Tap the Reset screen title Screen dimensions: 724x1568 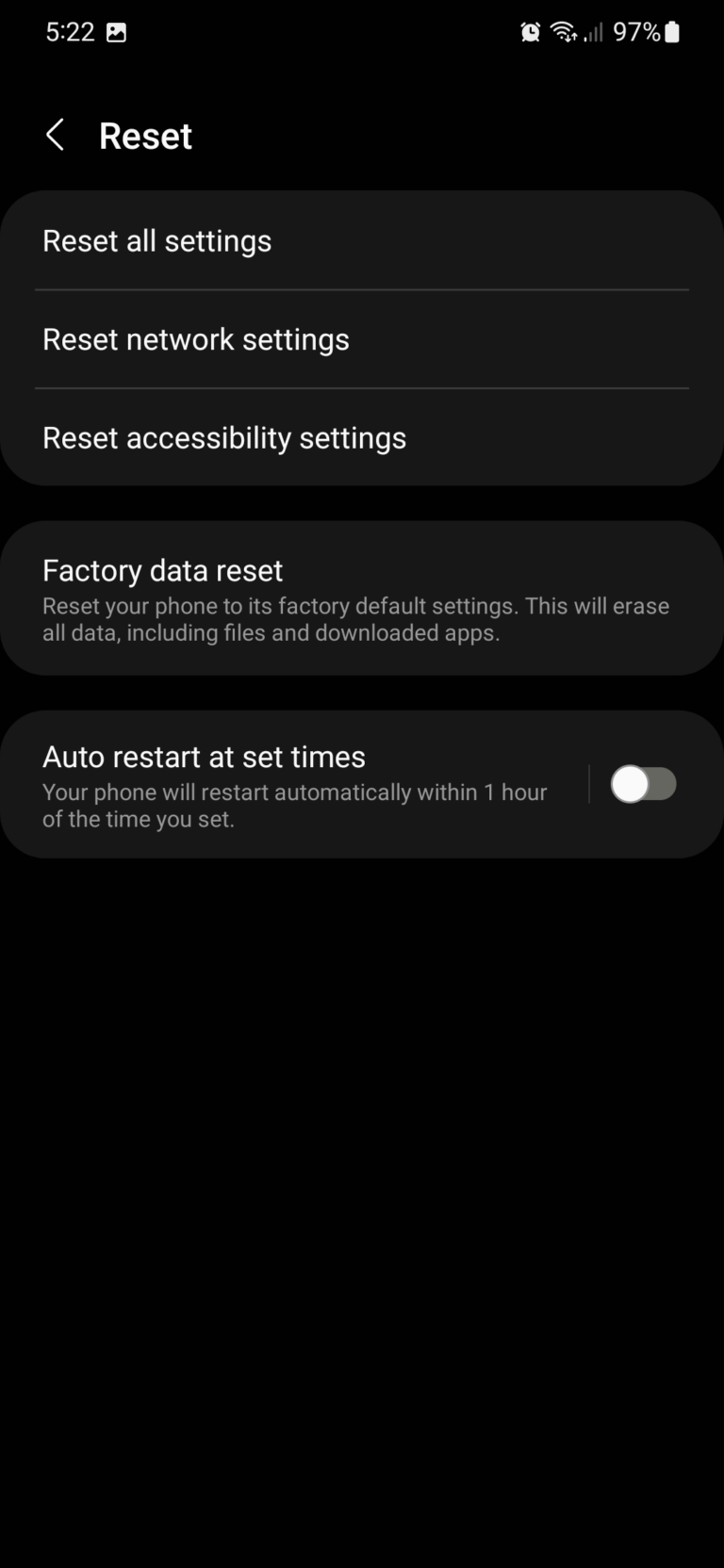click(145, 135)
